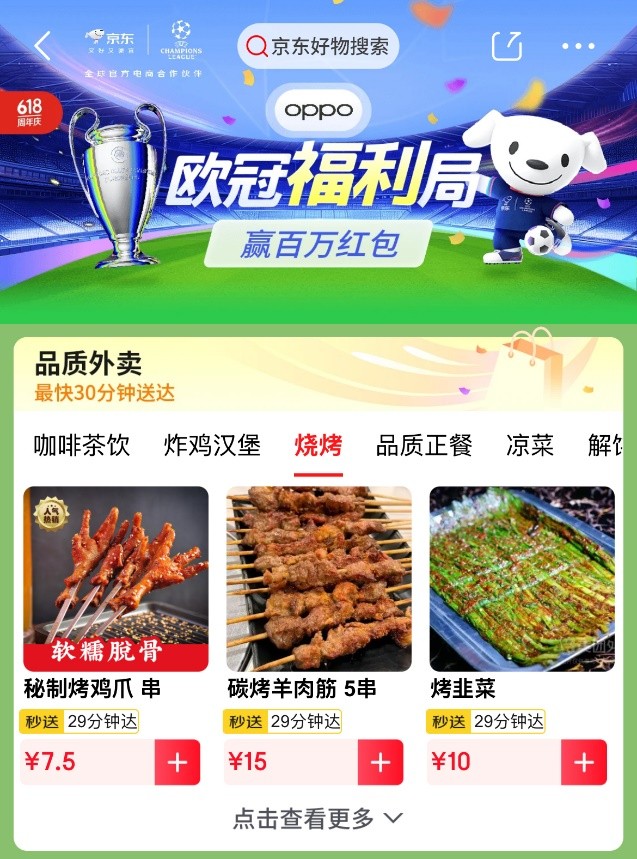Image resolution: width=637 pixels, height=859 pixels.
Task: Share this page
Action: pyautogui.click(x=507, y=46)
